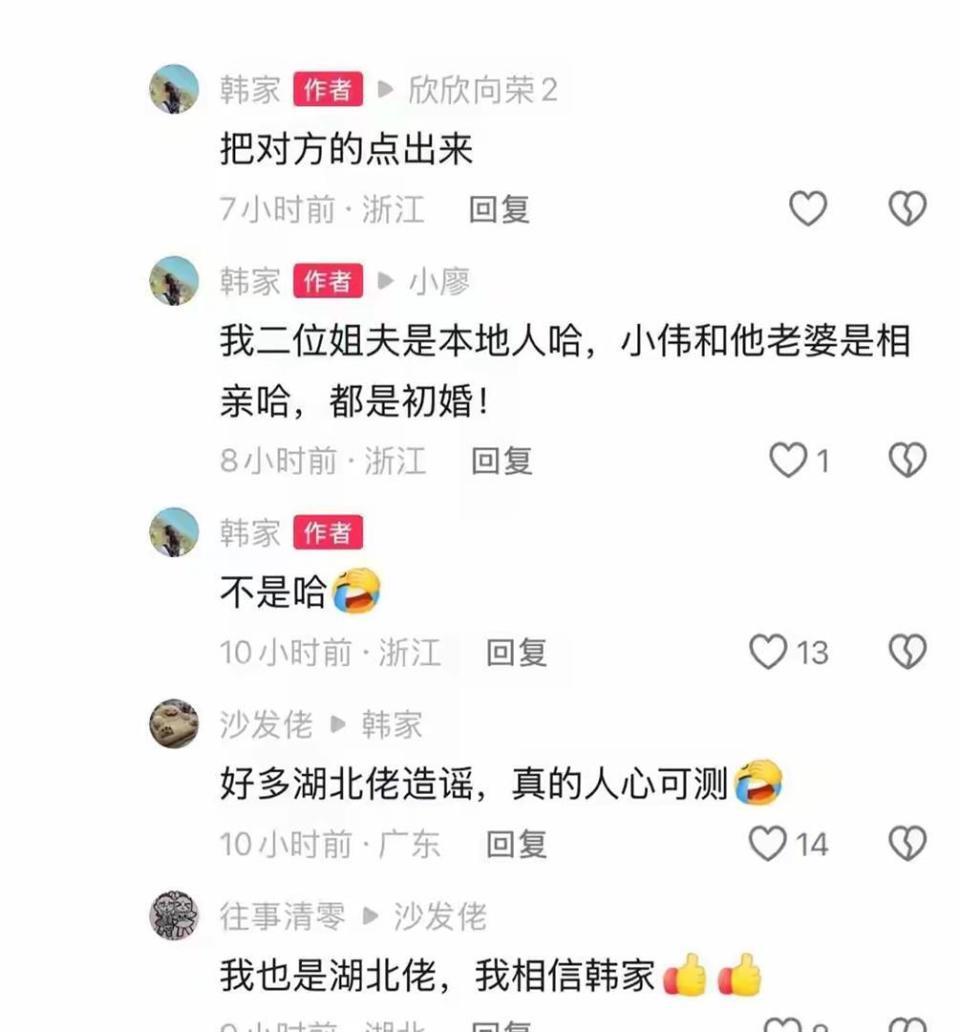960x1032 pixels.
Task: Like 沙发佬's comment about 湖北佬造谣
Action: tap(768, 843)
